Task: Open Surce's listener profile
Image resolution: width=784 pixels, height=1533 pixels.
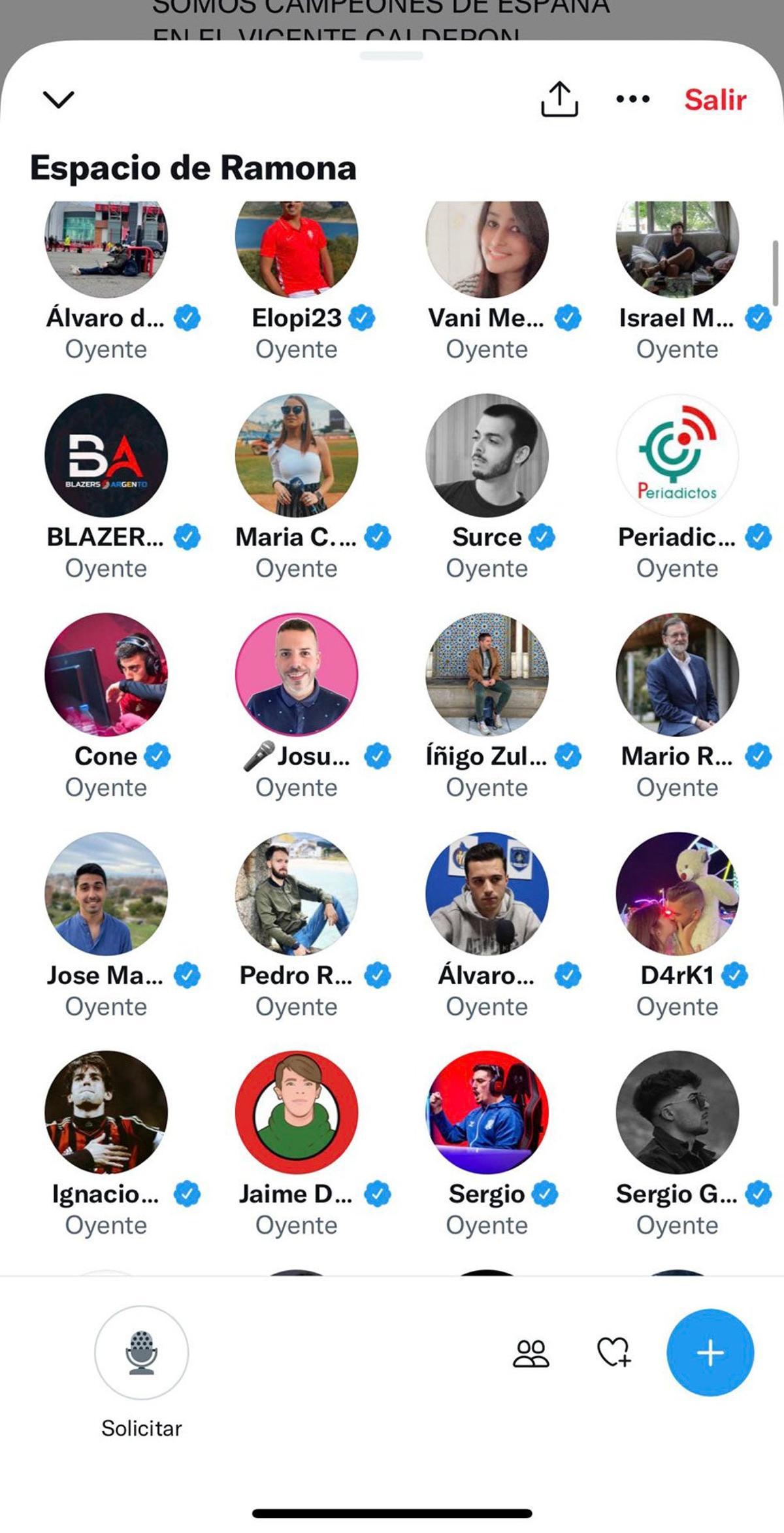Action: click(x=487, y=455)
